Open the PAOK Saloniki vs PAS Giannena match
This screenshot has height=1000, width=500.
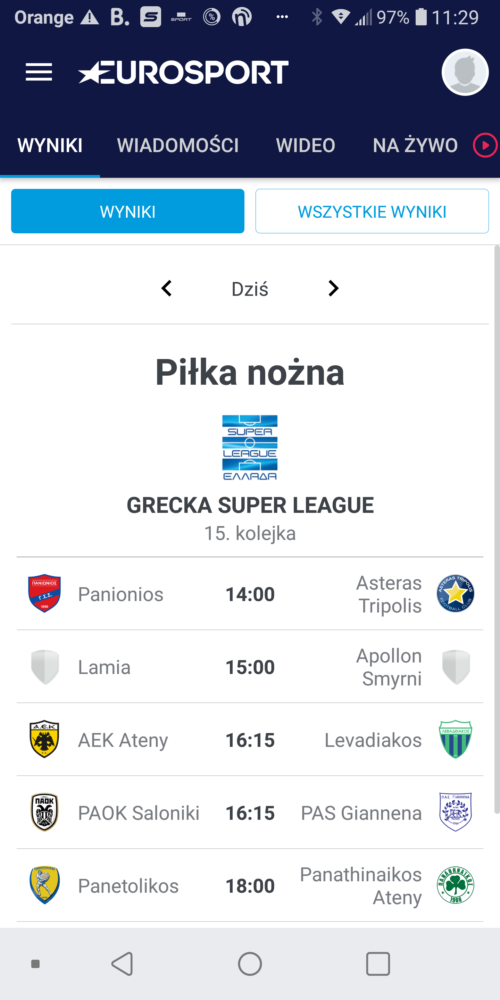click(250, 812)
